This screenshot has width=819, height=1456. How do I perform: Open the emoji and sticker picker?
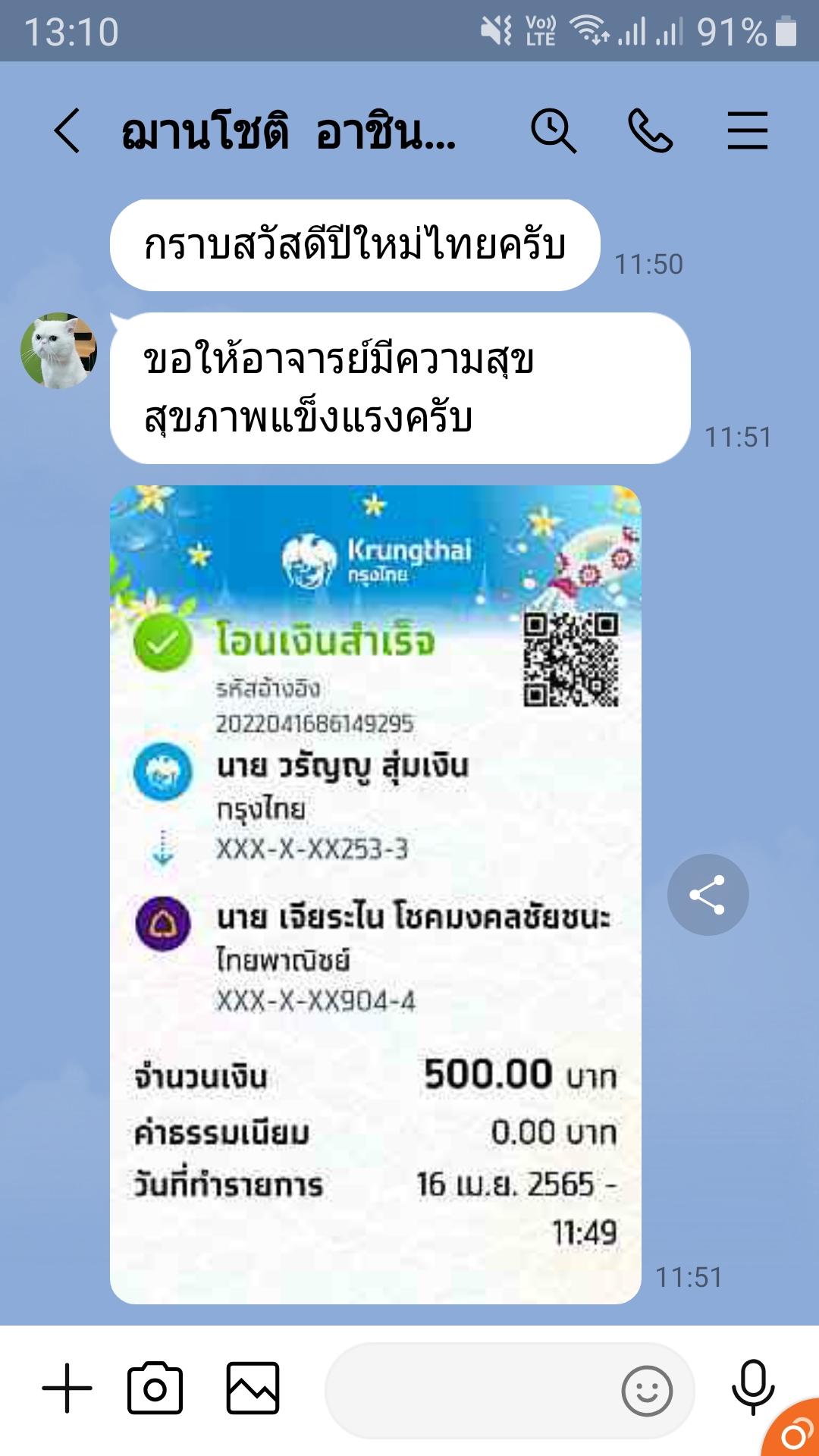pos(646,1391)
